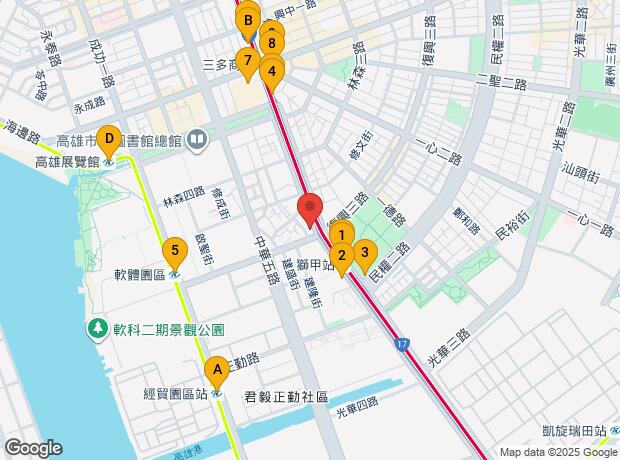Select the marker numbered 2
The image size is (620, 460).
point(341,256)
